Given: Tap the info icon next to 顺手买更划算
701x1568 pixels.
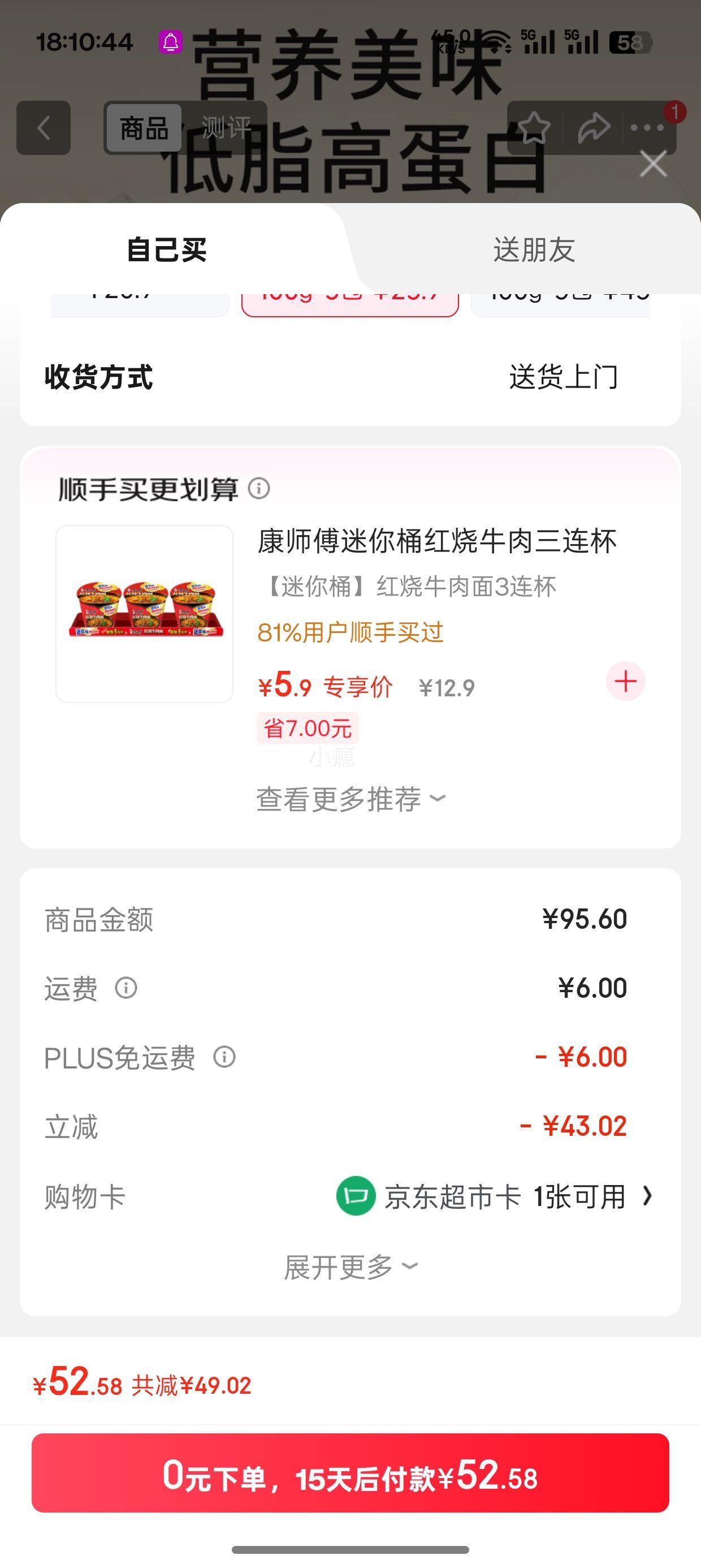Looking at the screenshot, I should tap(261, 487).
